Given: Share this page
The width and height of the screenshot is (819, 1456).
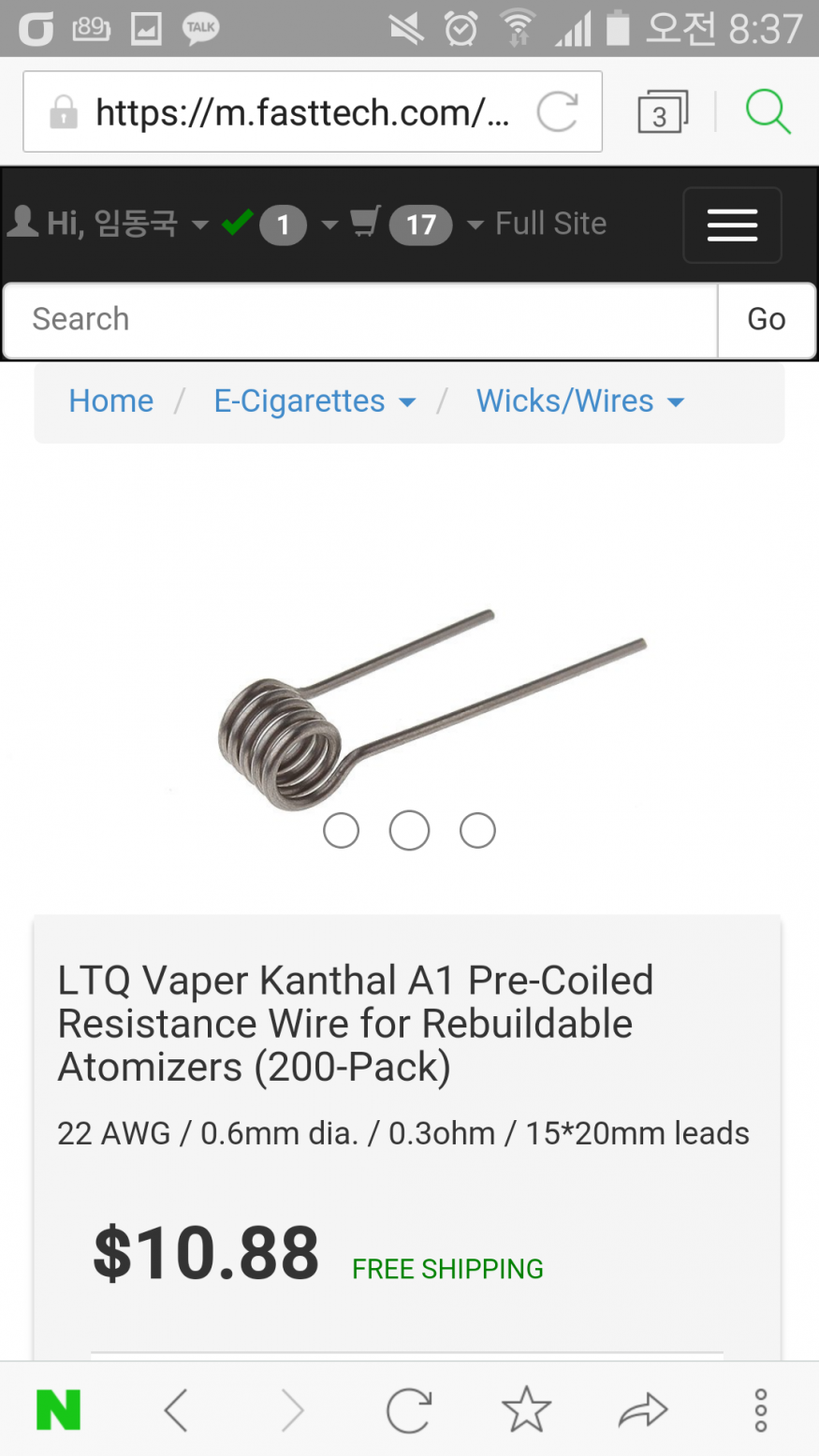Looking at the screenshot, I should pyautogui.click(x=643, y=1409).
